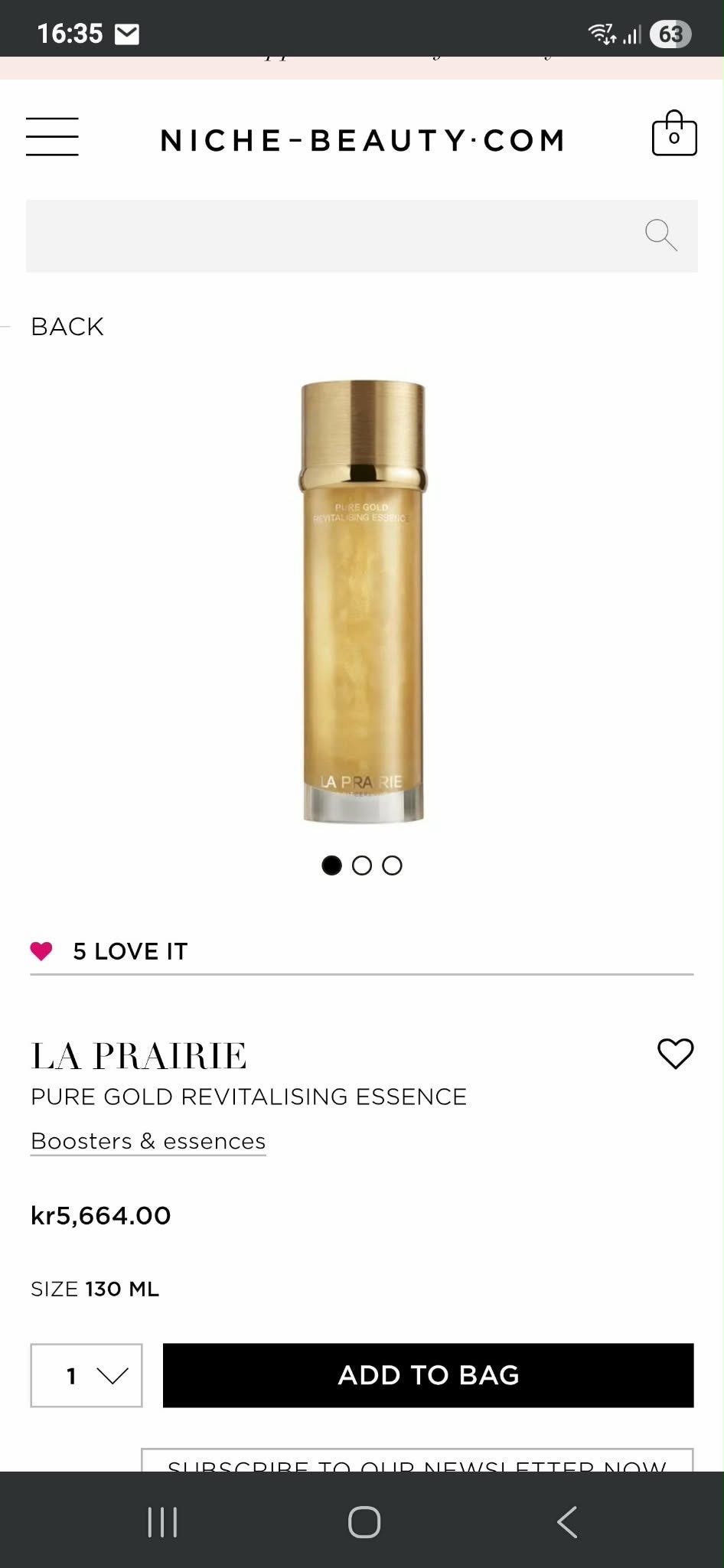The image size is (724, 1568).
Task: Open recent apps in the navigation bar
Action: click(162, 1522)
